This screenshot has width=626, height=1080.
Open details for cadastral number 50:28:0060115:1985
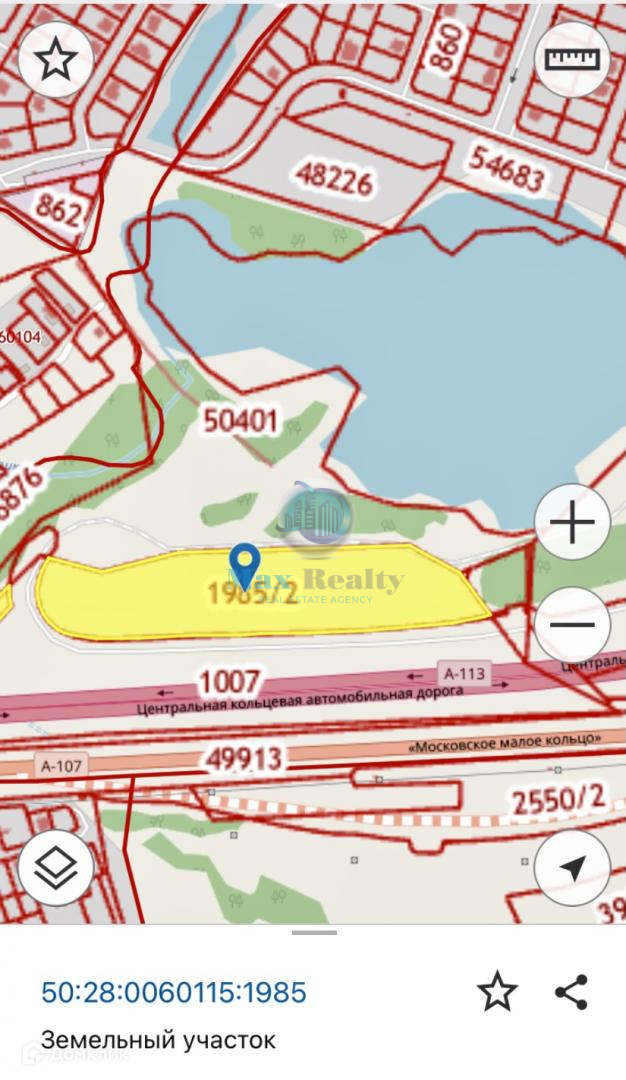tap(173, 993)
